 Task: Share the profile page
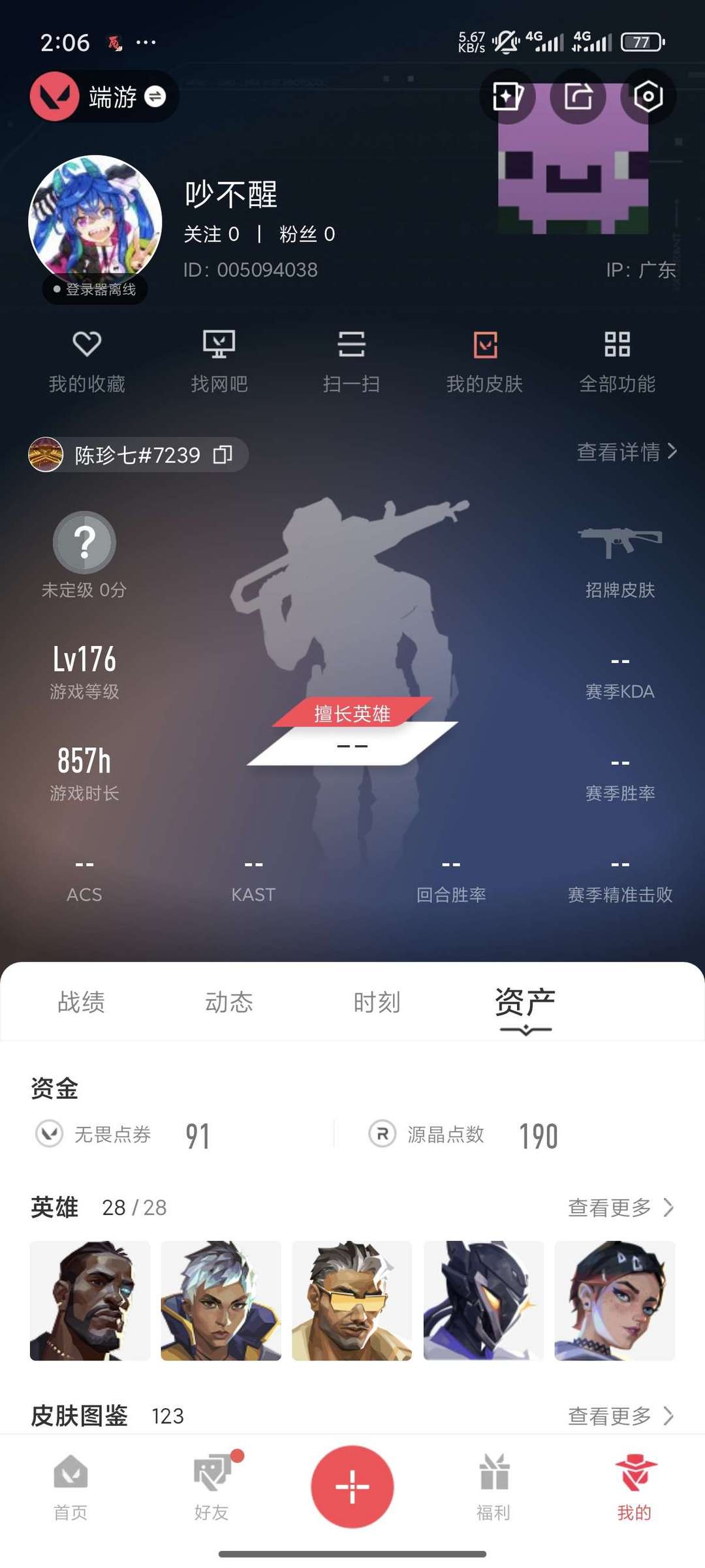point(578,97)
